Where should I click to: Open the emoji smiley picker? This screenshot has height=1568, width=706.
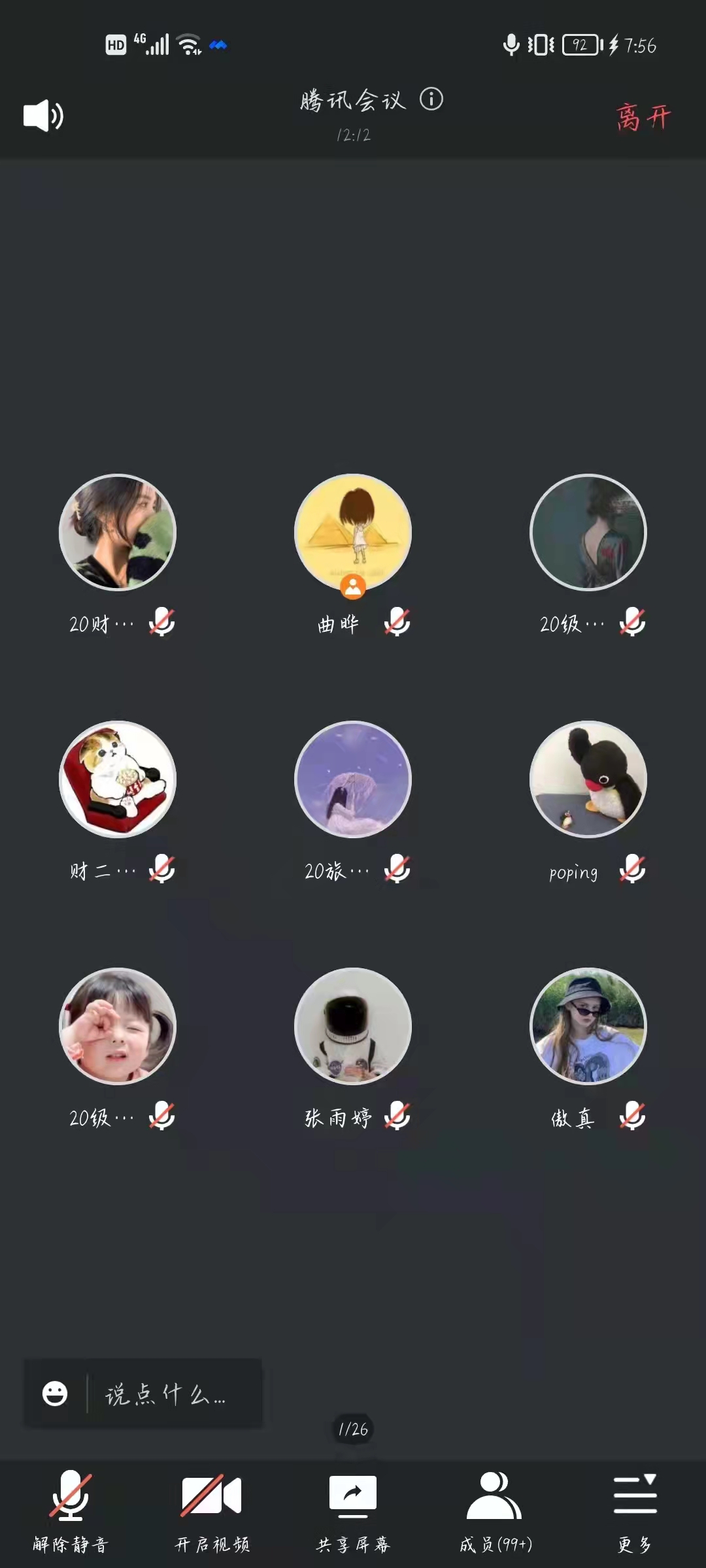tap(55, 1394)
